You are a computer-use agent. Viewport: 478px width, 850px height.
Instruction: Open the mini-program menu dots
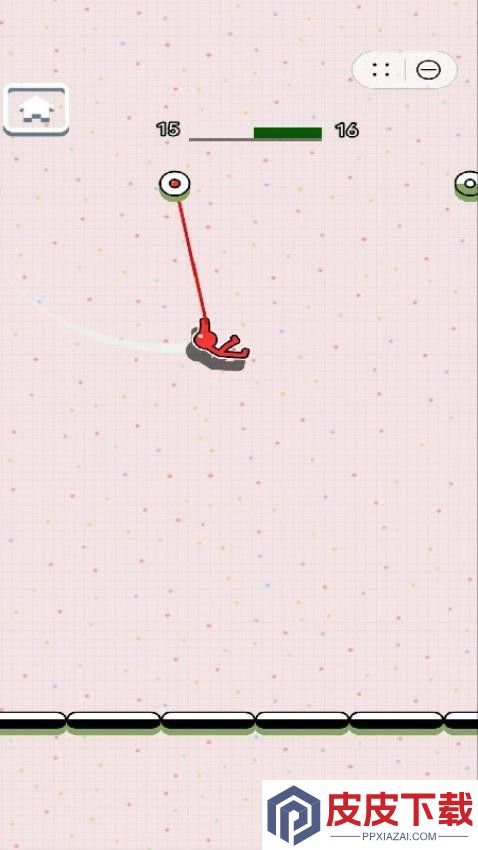(x=381, y=70)
